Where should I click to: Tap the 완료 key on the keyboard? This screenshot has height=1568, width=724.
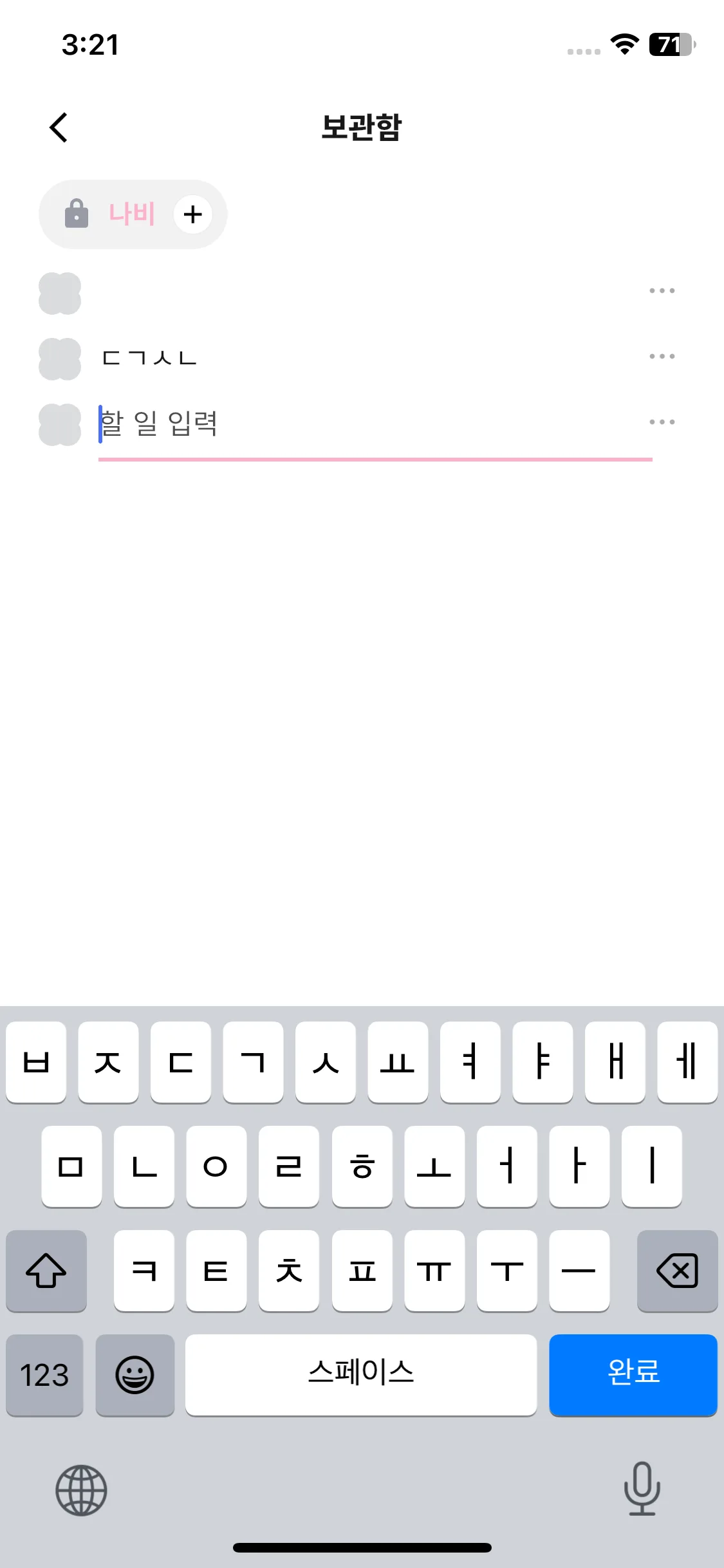point(633,1374)
